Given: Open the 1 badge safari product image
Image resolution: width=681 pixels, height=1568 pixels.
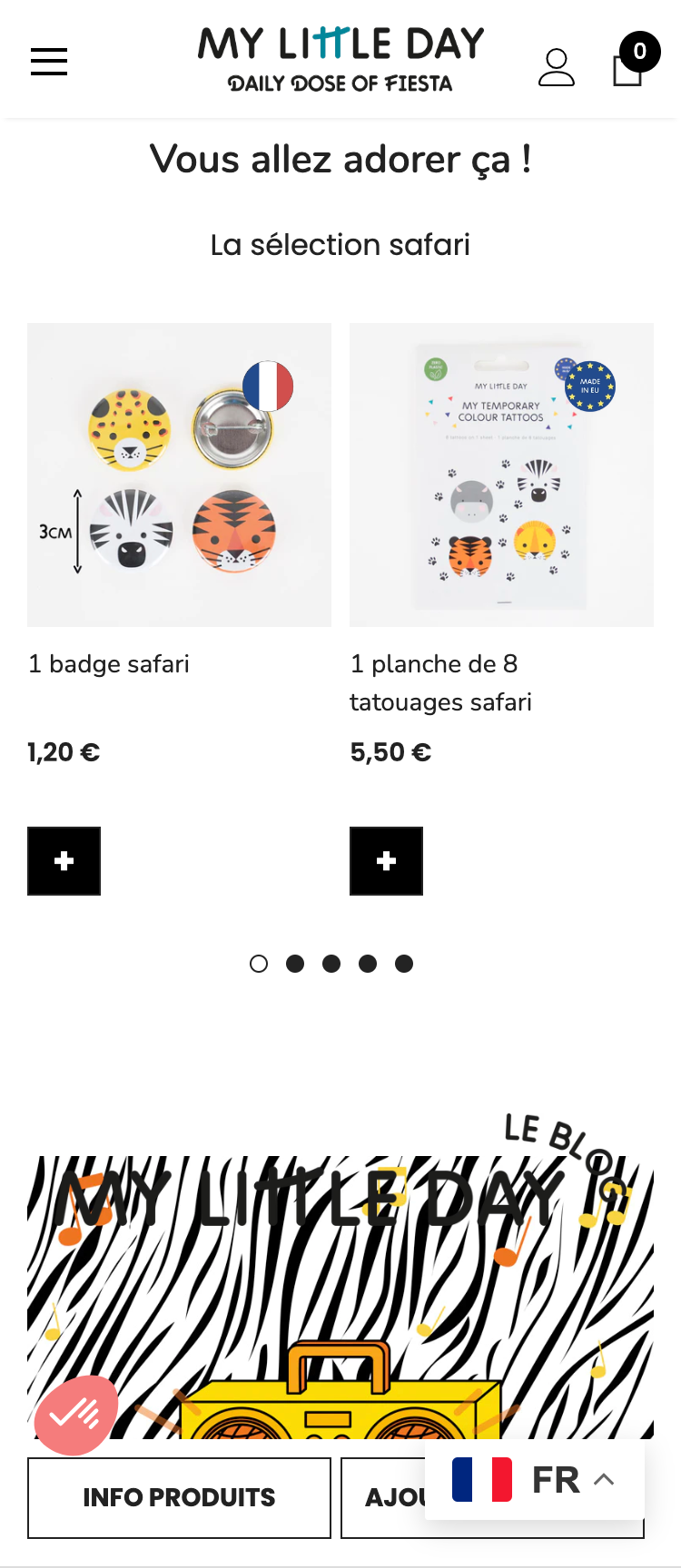Looking at the screenshot, I should point(179,475).
